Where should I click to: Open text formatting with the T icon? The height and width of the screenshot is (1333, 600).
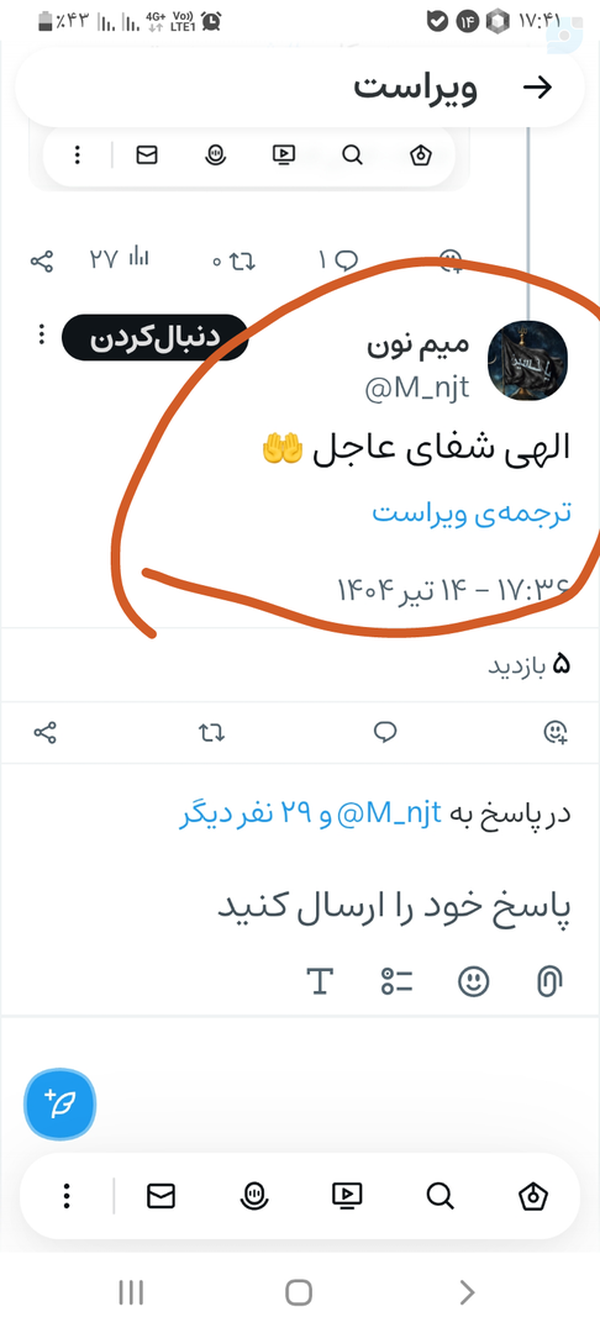(x=319, y=981)
